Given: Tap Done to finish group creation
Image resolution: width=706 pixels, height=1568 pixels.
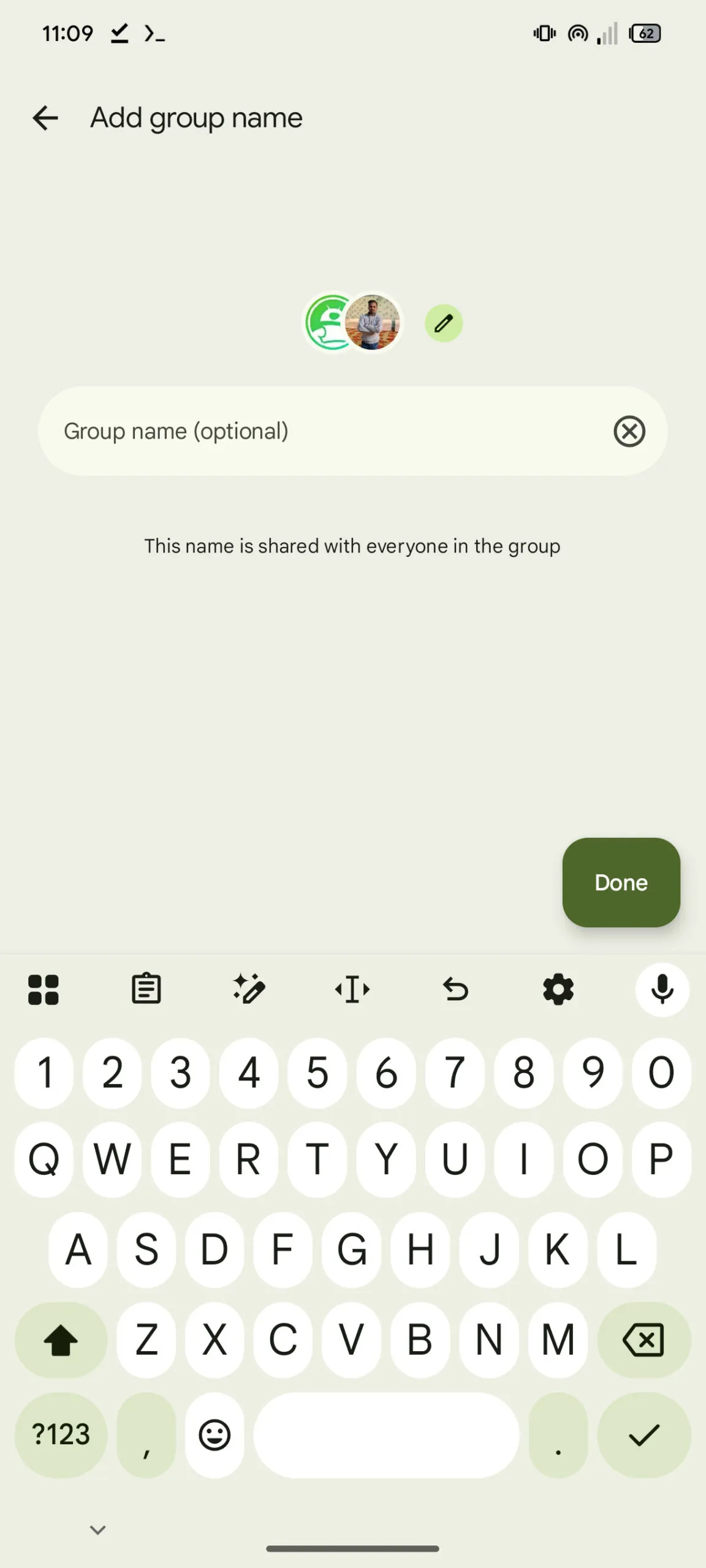Looking at the screenshot, I should click(621, 882).
